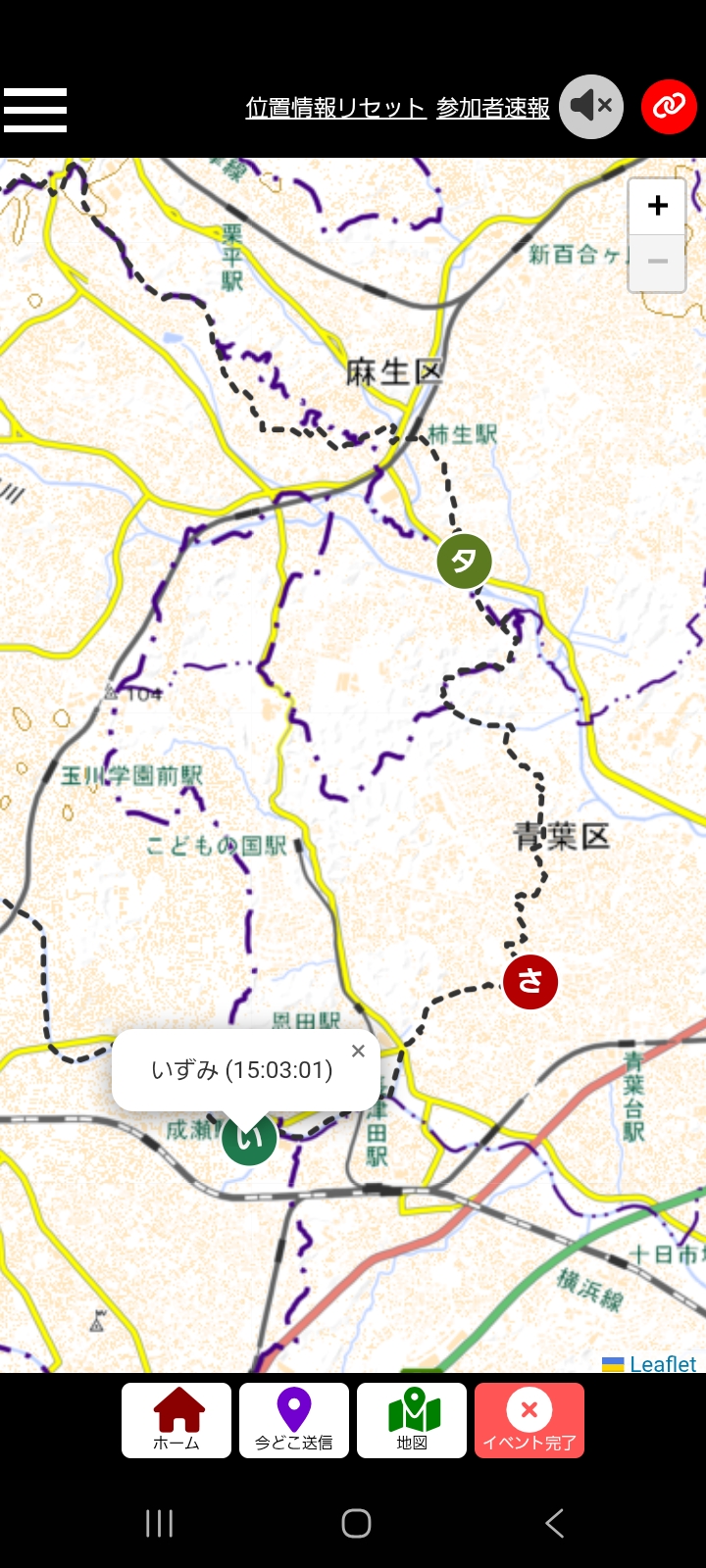Select the red さ map marker

coord(530,981)
